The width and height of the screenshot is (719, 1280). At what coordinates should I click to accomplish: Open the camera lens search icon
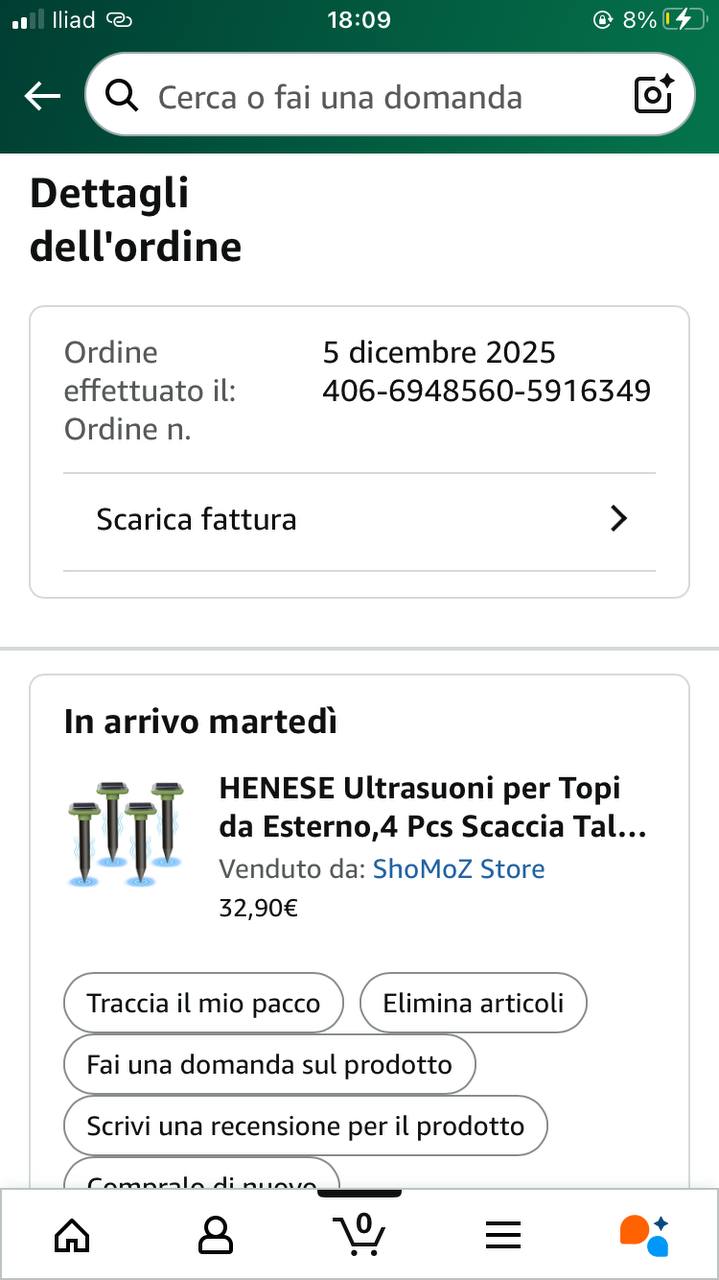(654, 95)
